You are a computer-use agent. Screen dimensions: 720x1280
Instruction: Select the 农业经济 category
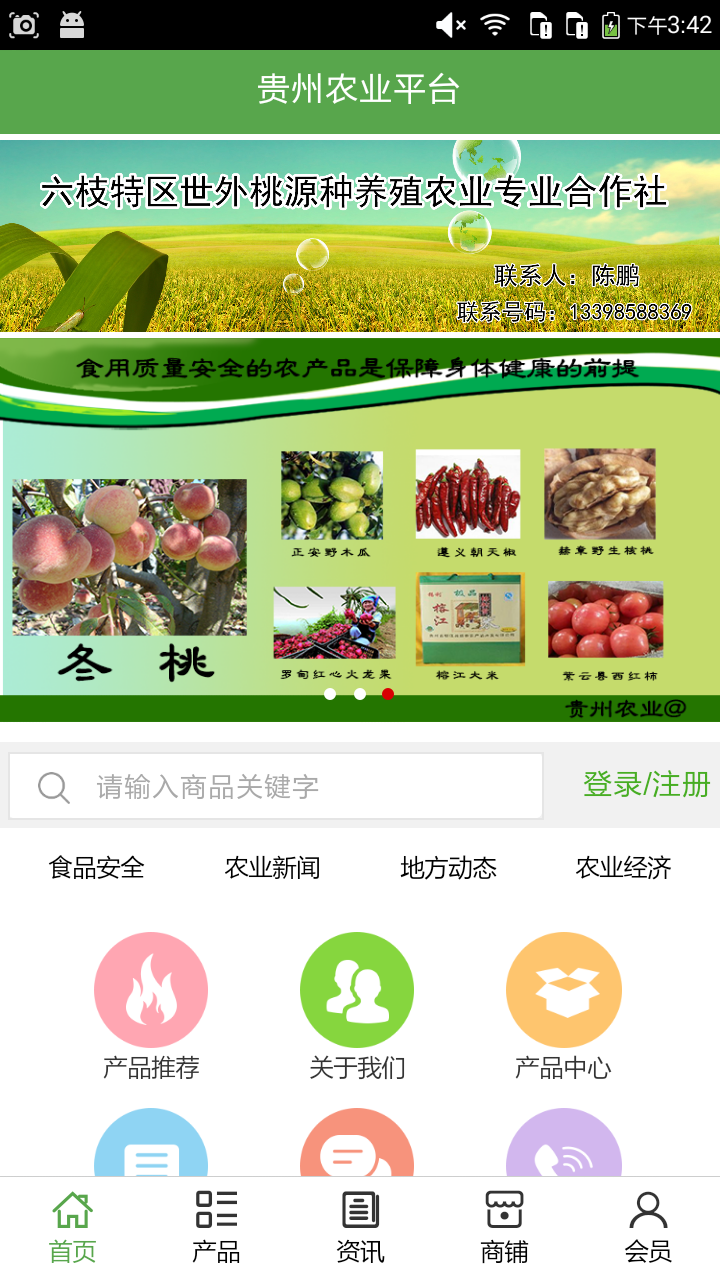[x=623, y=868]
